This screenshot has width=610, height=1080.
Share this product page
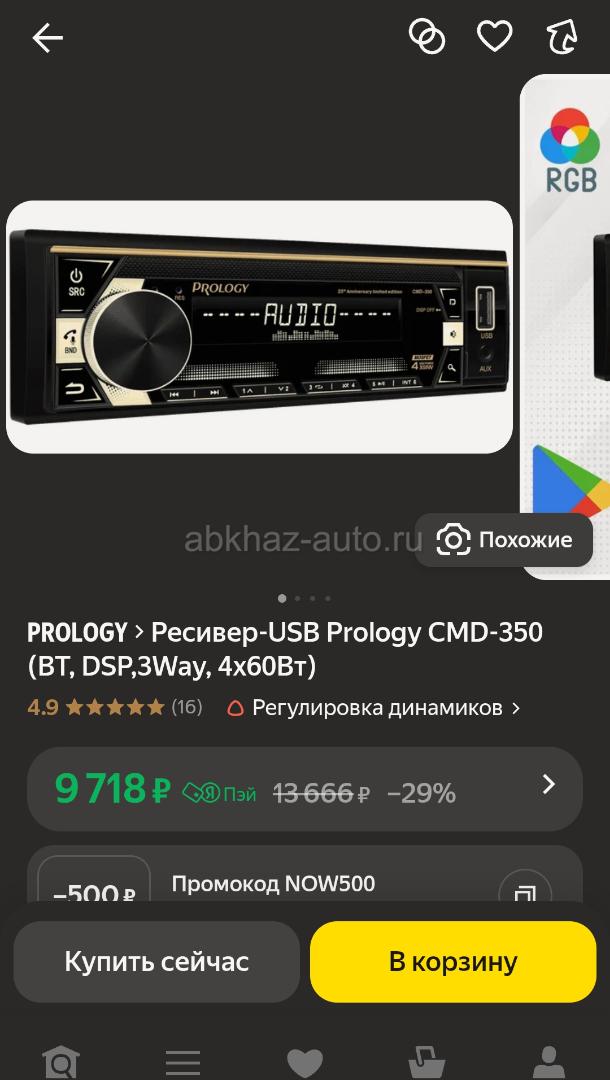[x=561, y=38]
